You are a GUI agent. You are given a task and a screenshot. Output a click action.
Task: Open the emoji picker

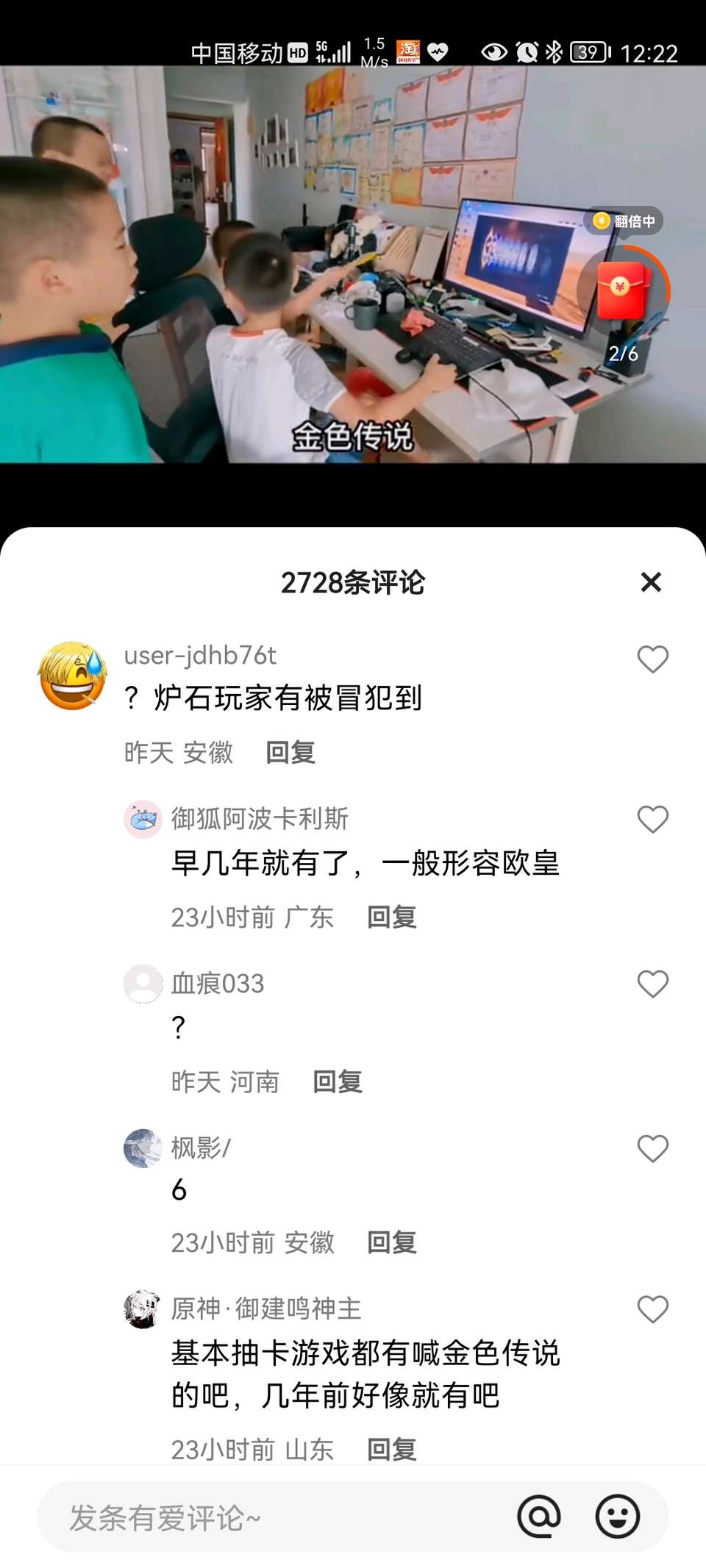[x=617, y=1517]
